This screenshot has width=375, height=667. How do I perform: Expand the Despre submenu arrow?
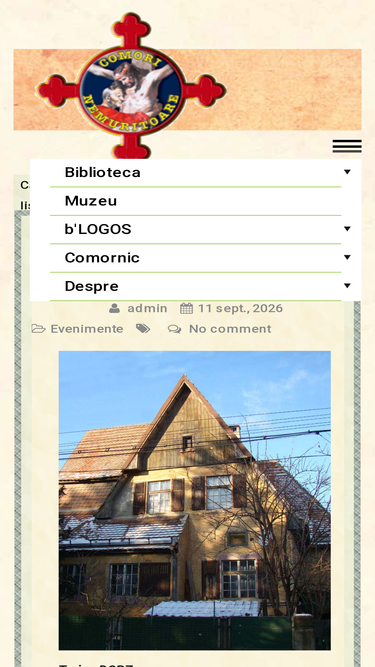click(347, 286)
